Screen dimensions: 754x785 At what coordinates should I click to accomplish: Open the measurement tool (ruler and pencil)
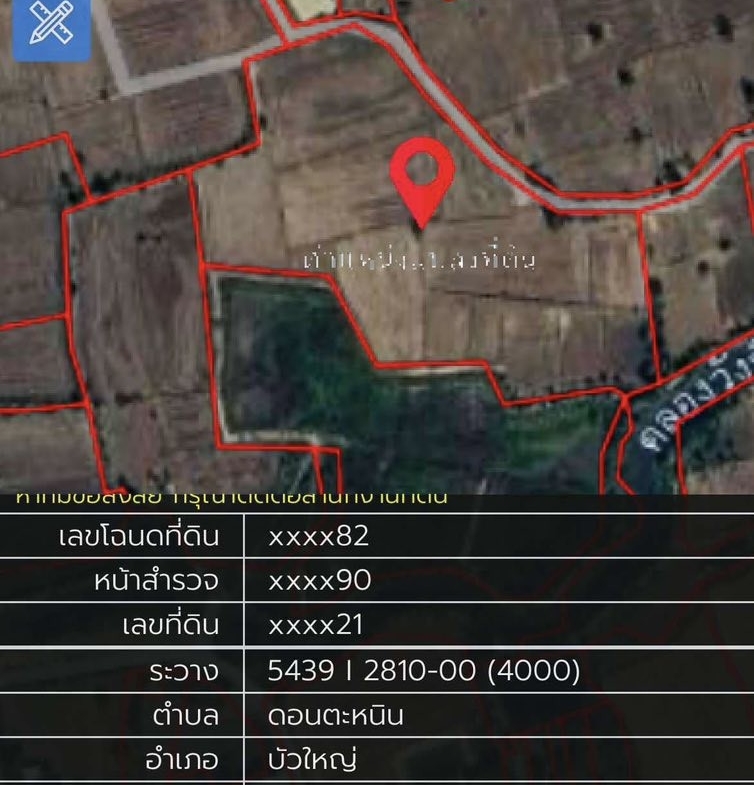coord(50,27)
